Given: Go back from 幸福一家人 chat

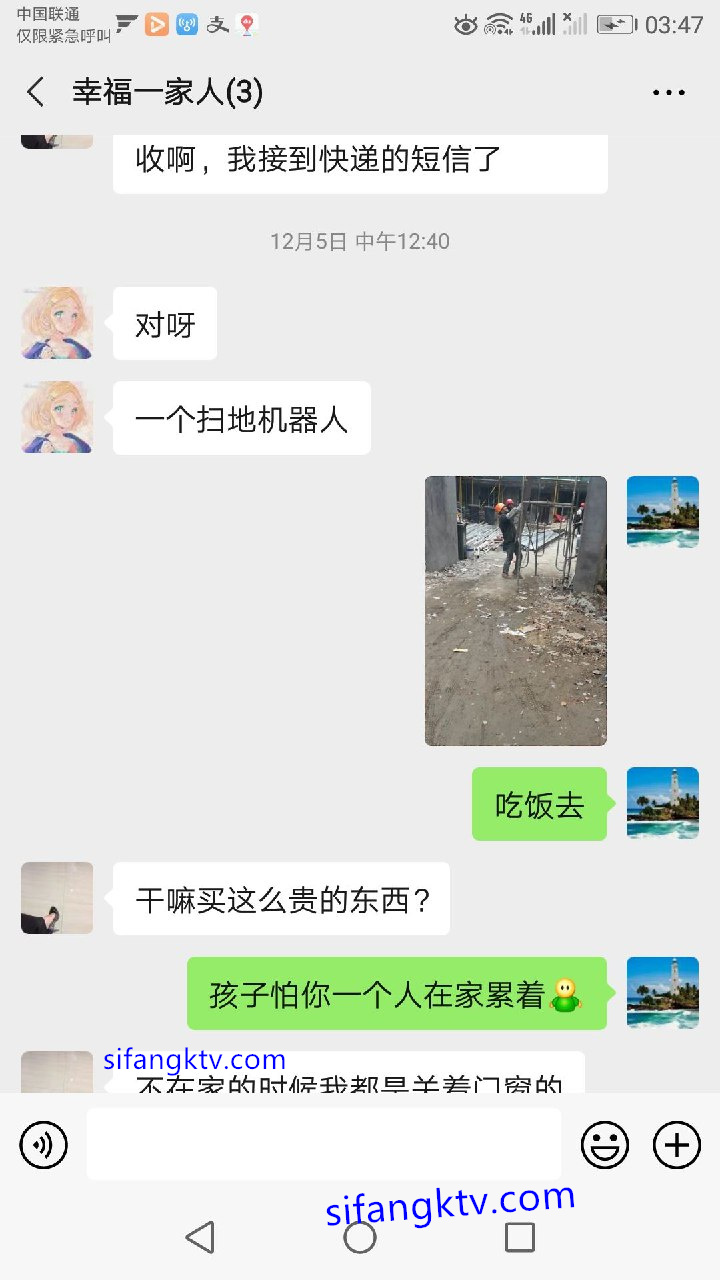Looking at the screenshot, I should point(36,93).
